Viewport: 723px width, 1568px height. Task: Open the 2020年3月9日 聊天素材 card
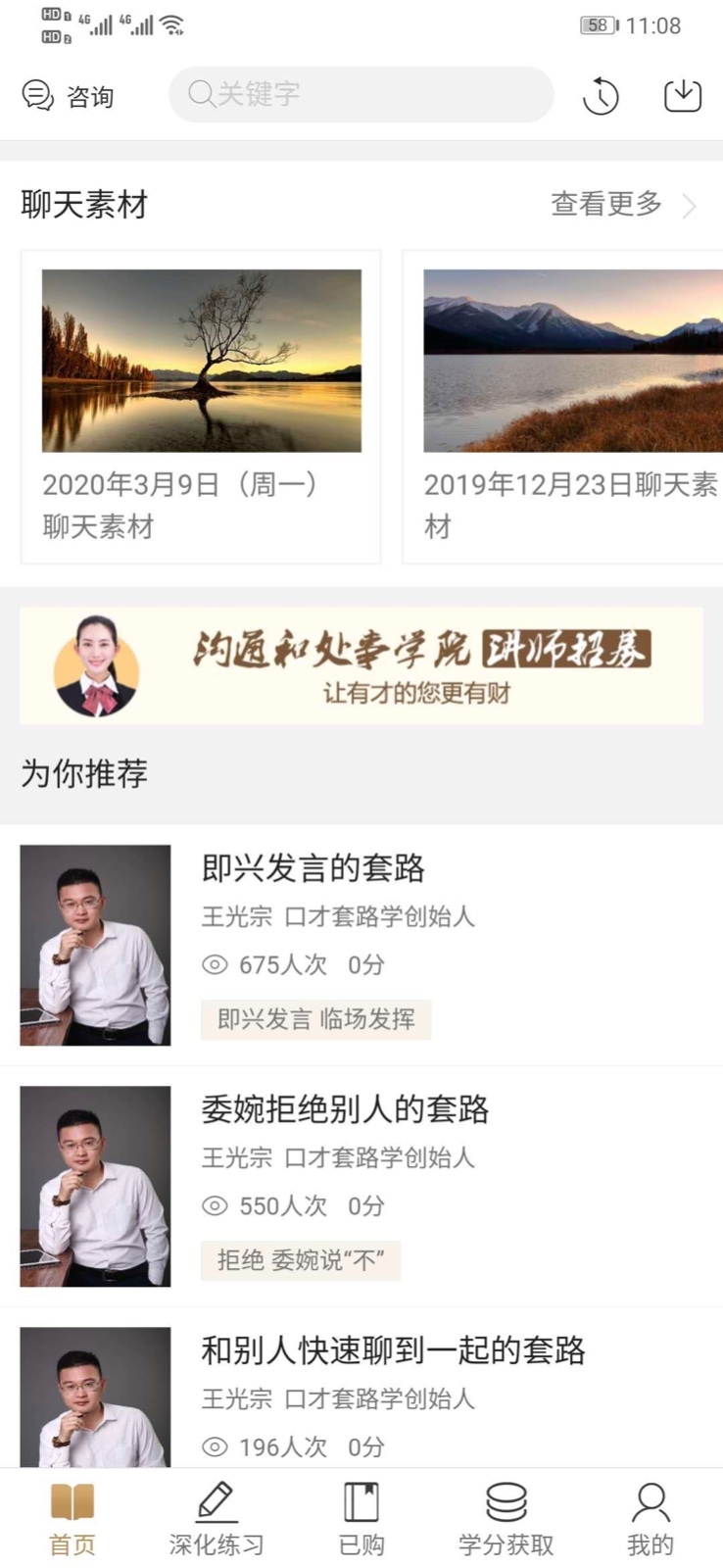(x=201, y=406)
